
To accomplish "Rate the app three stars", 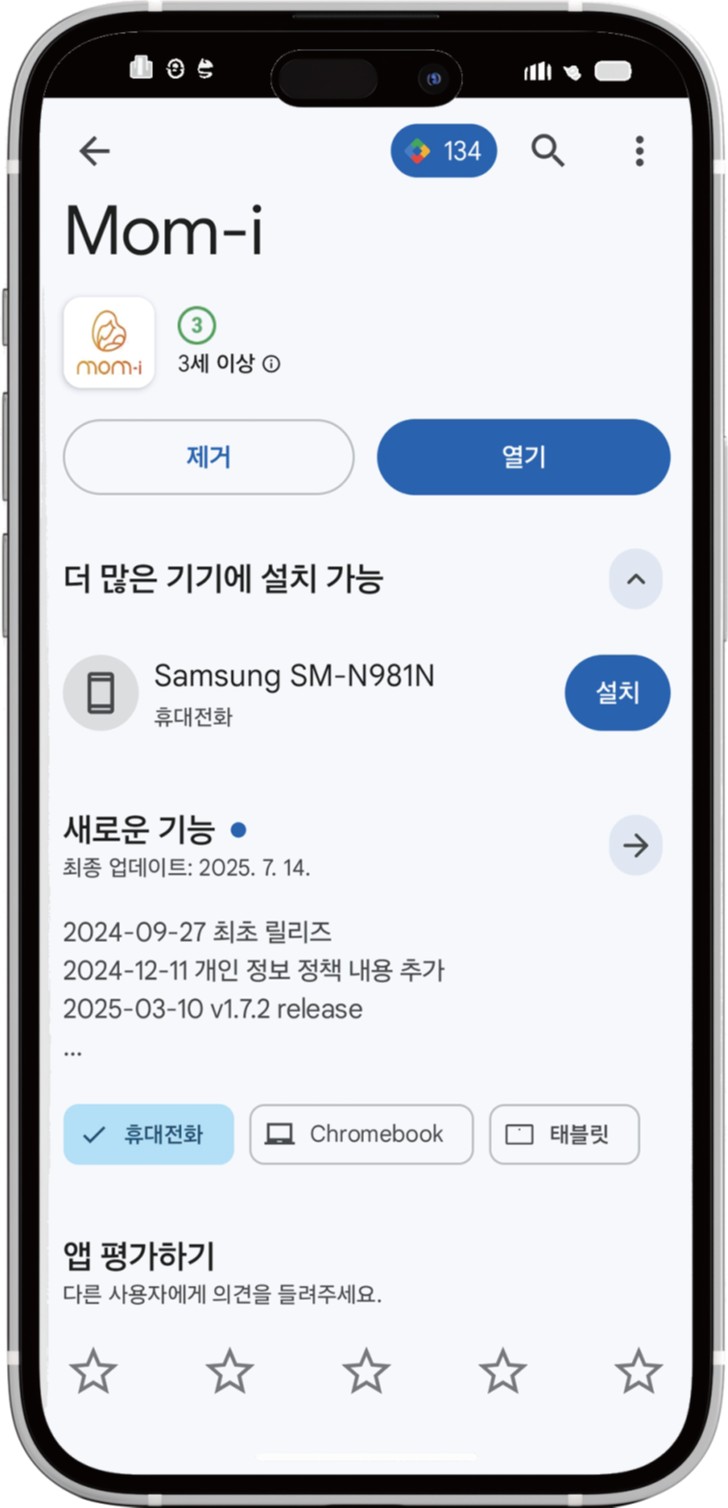I will (366, 1370).
